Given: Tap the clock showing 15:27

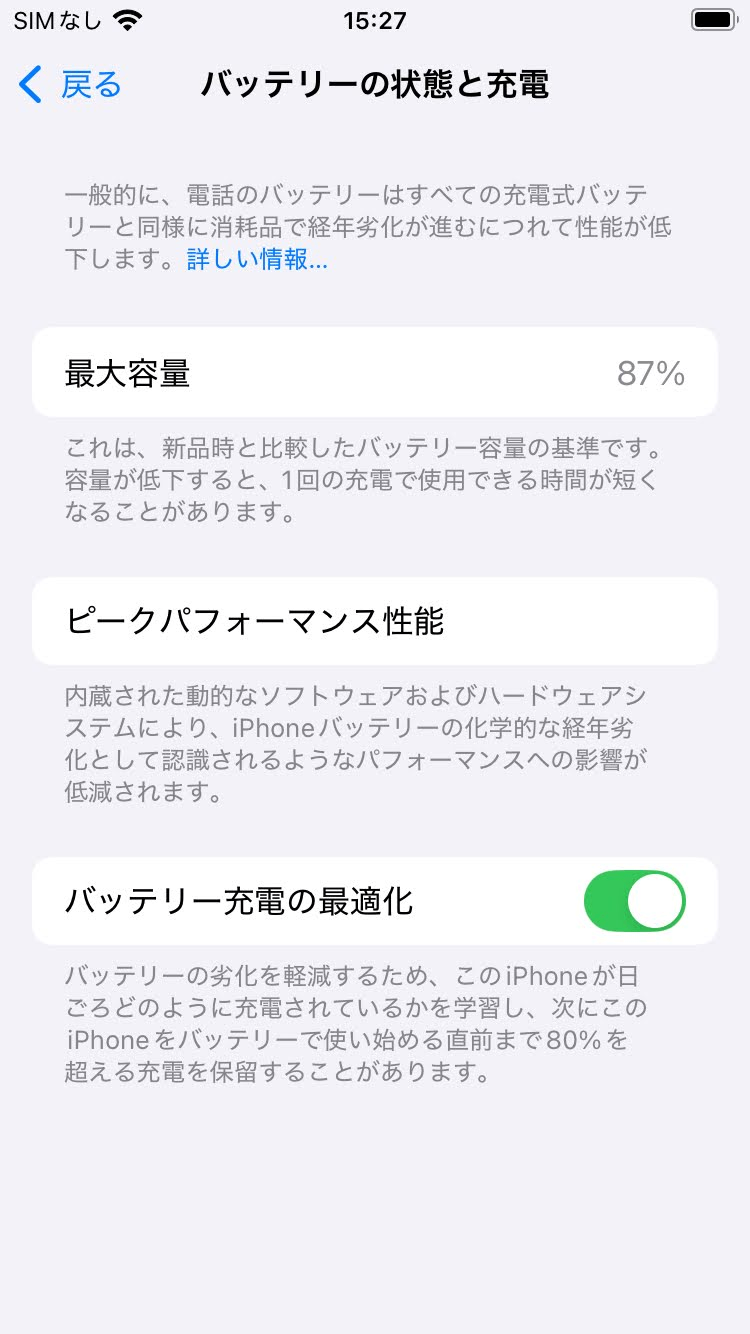Looking at the screenshot, I should (x=375, y=20).
